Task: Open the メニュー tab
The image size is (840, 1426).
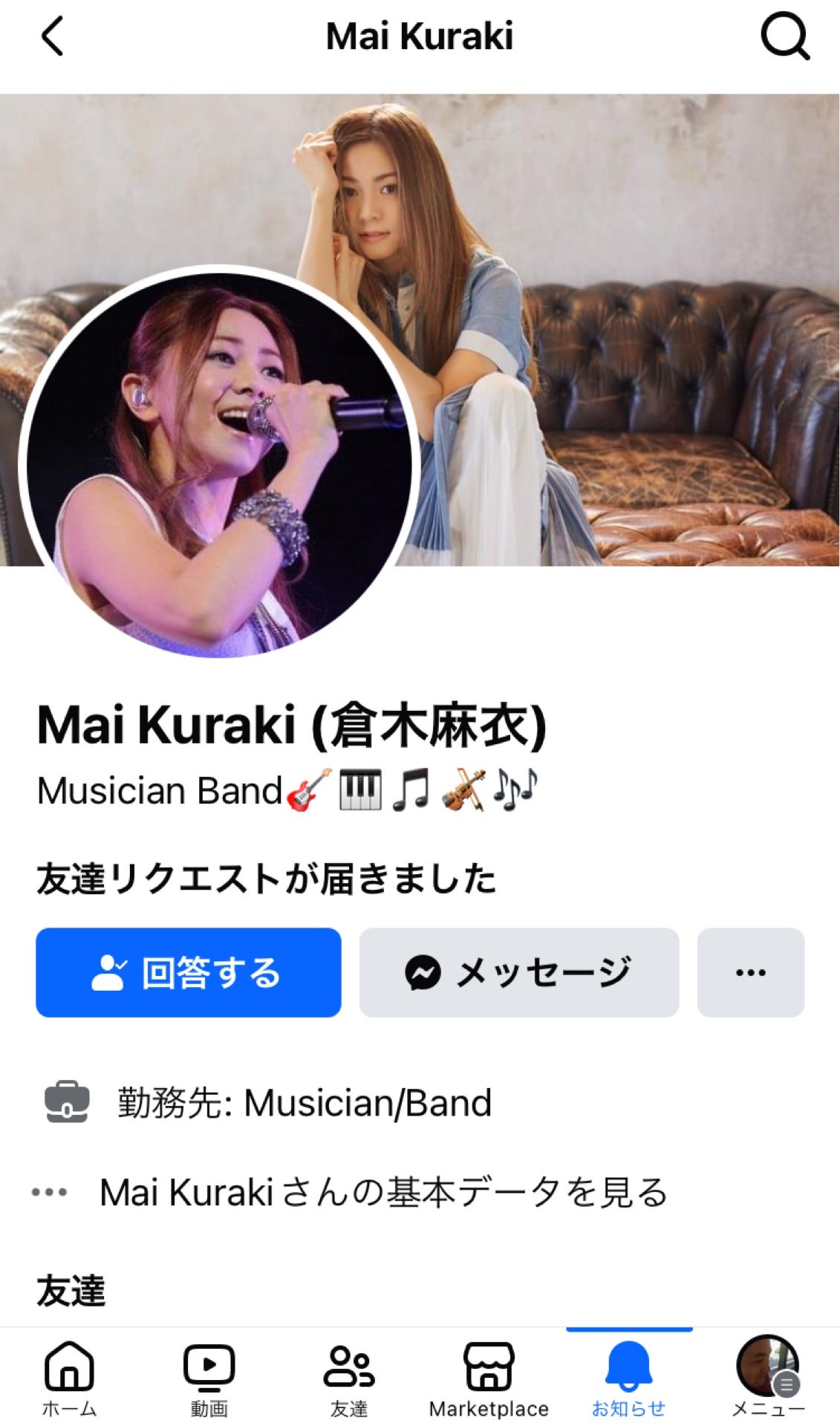Action: pos(768,1378)
